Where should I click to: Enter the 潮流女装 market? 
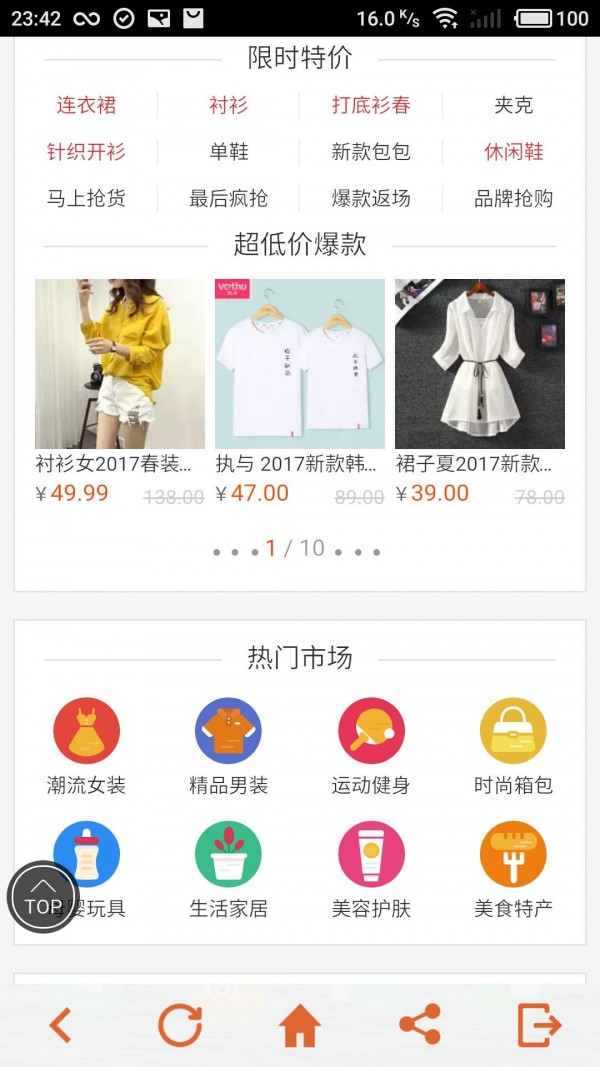(x=86, y=746)
